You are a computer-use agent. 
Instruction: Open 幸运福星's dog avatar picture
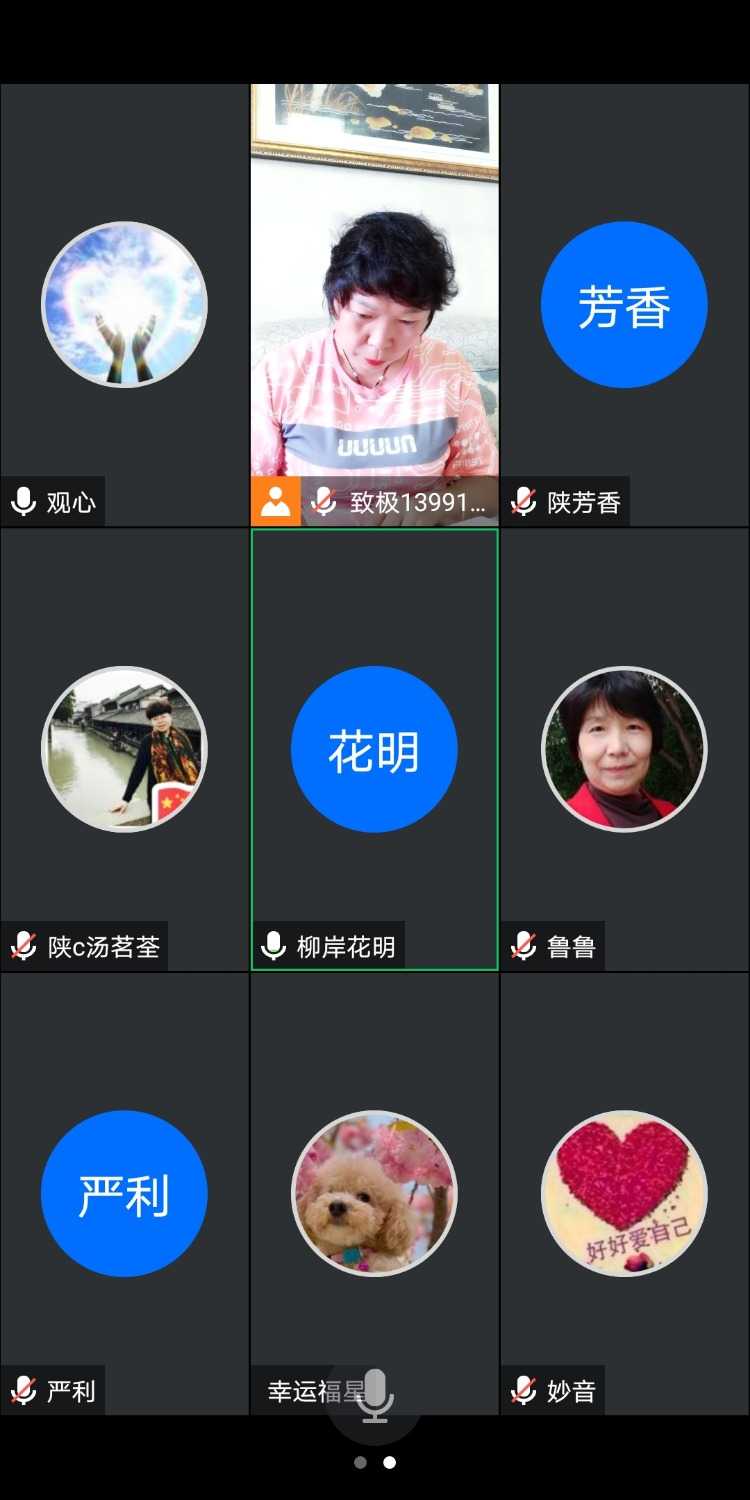(x=373, y=1192)
